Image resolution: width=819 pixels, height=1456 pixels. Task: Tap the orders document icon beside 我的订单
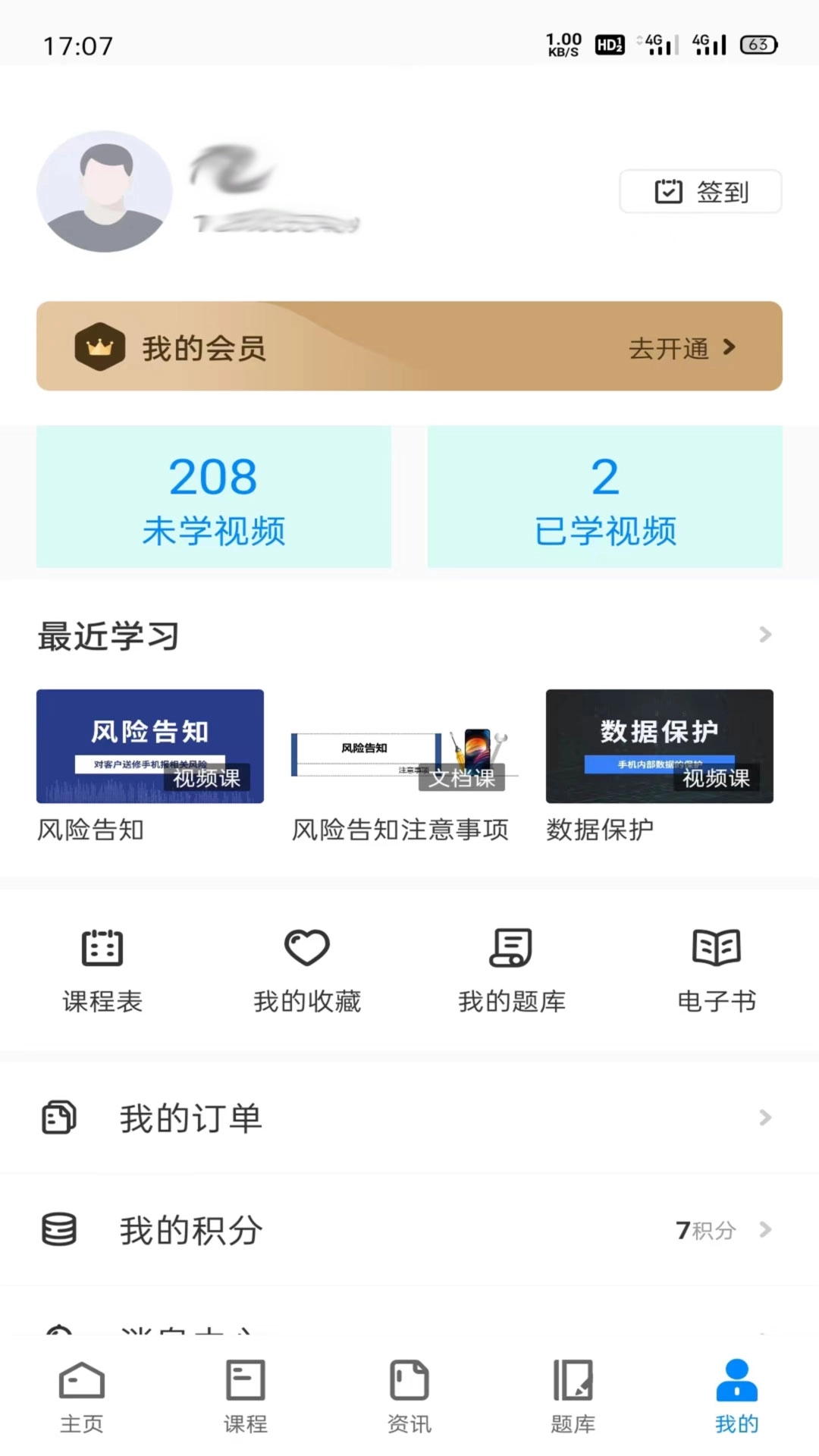coord(60,1117)
